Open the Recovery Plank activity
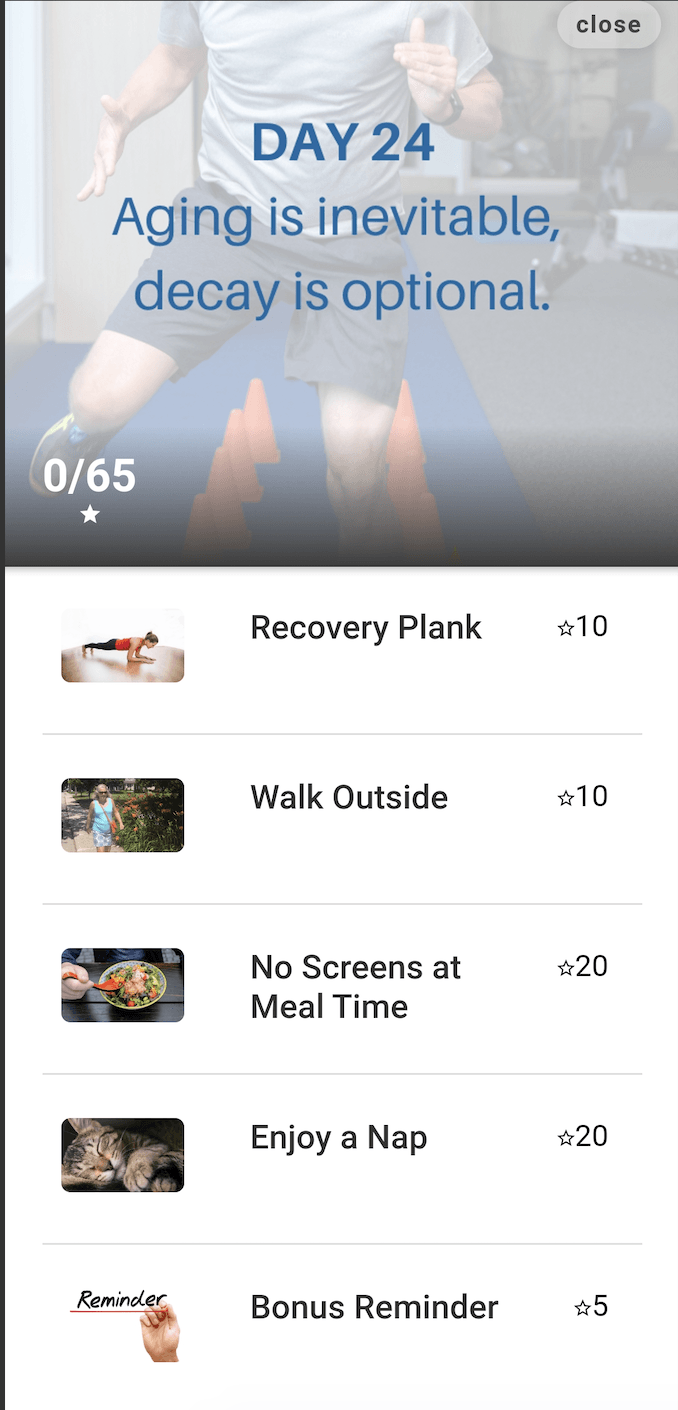This screenshot has width=678, height=1410. [365, 628]
